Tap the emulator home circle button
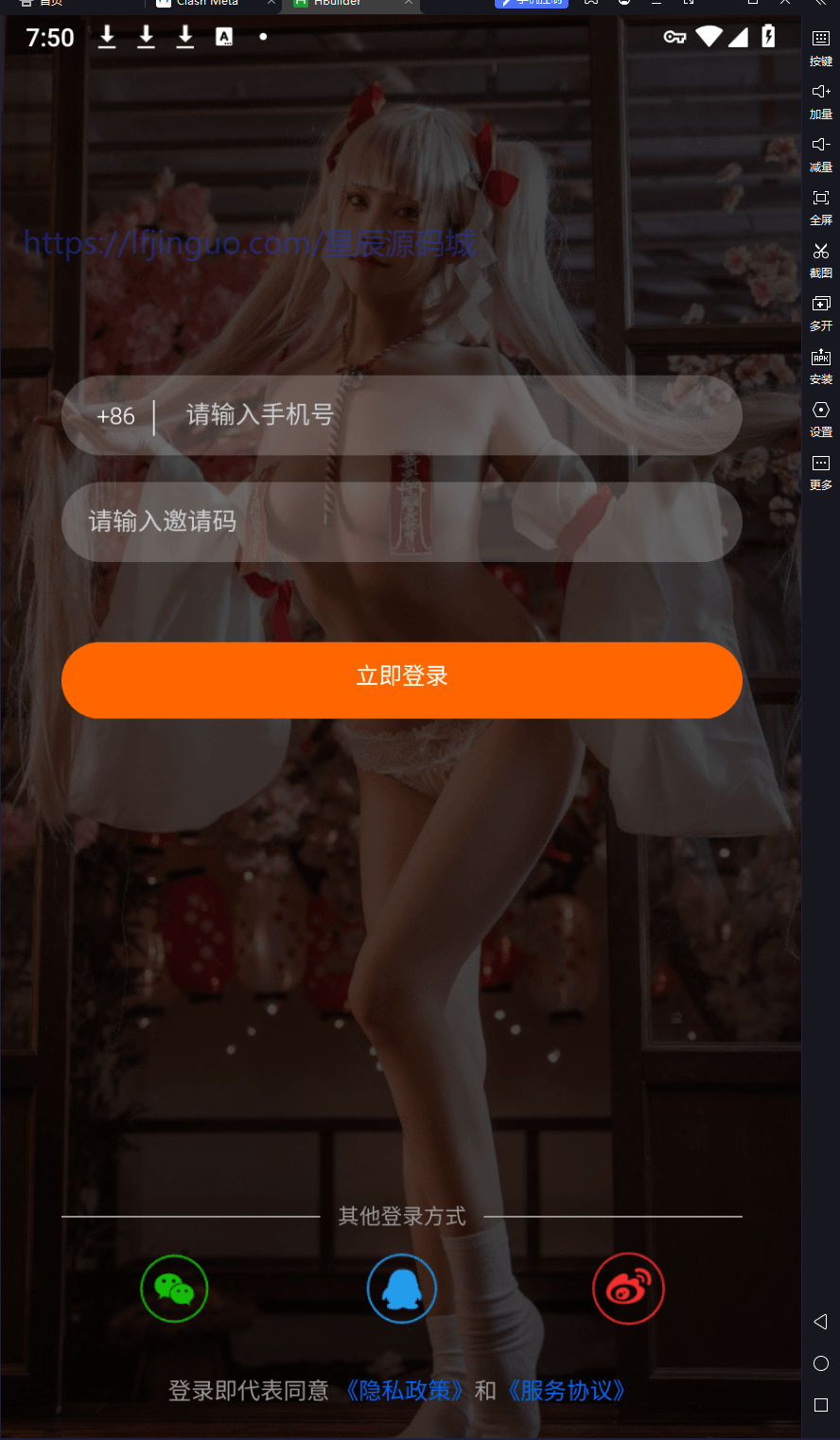This screenshot has width=840, height=1440. tap(820, 1363)
